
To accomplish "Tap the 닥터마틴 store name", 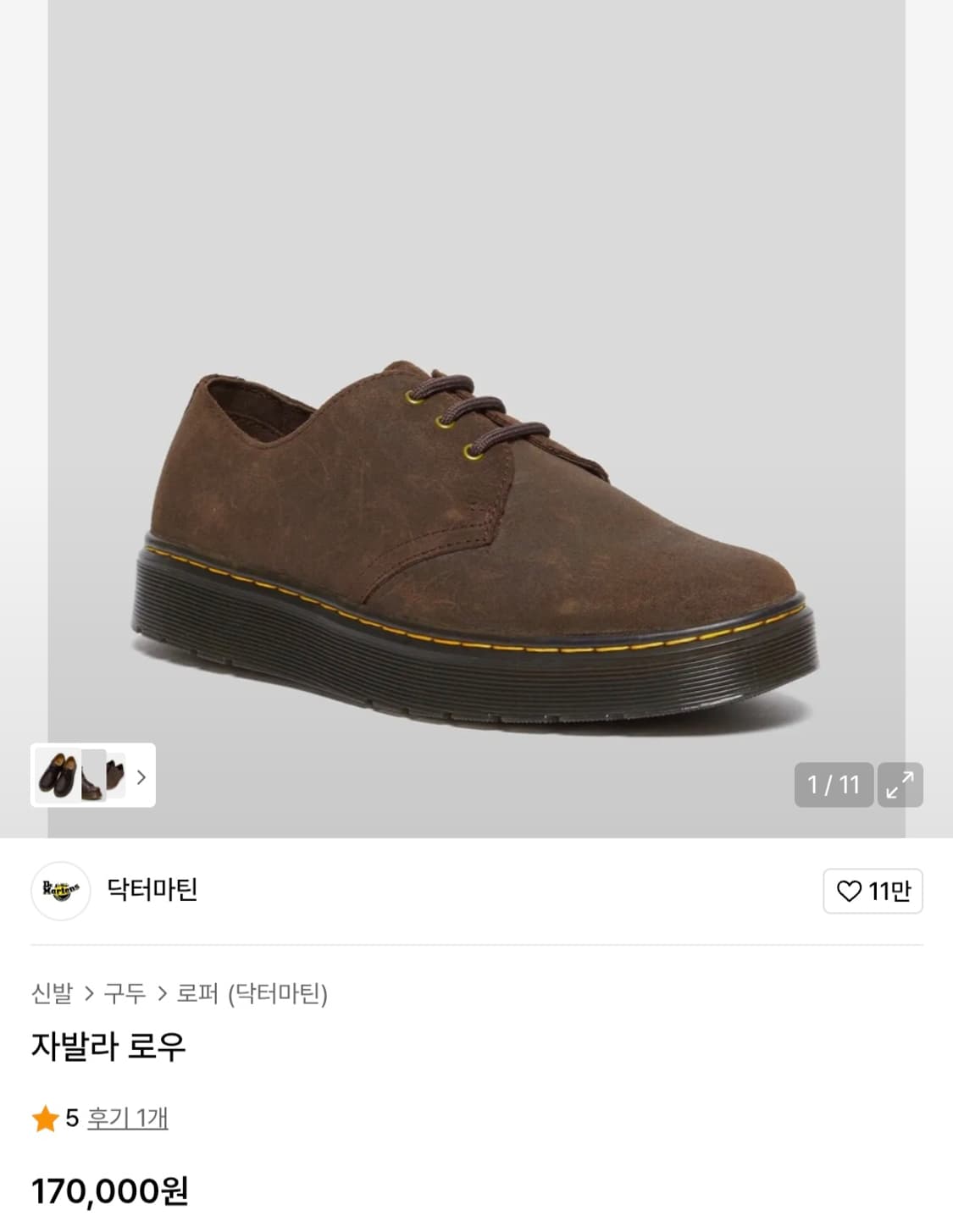I will (x=152, y=891).
